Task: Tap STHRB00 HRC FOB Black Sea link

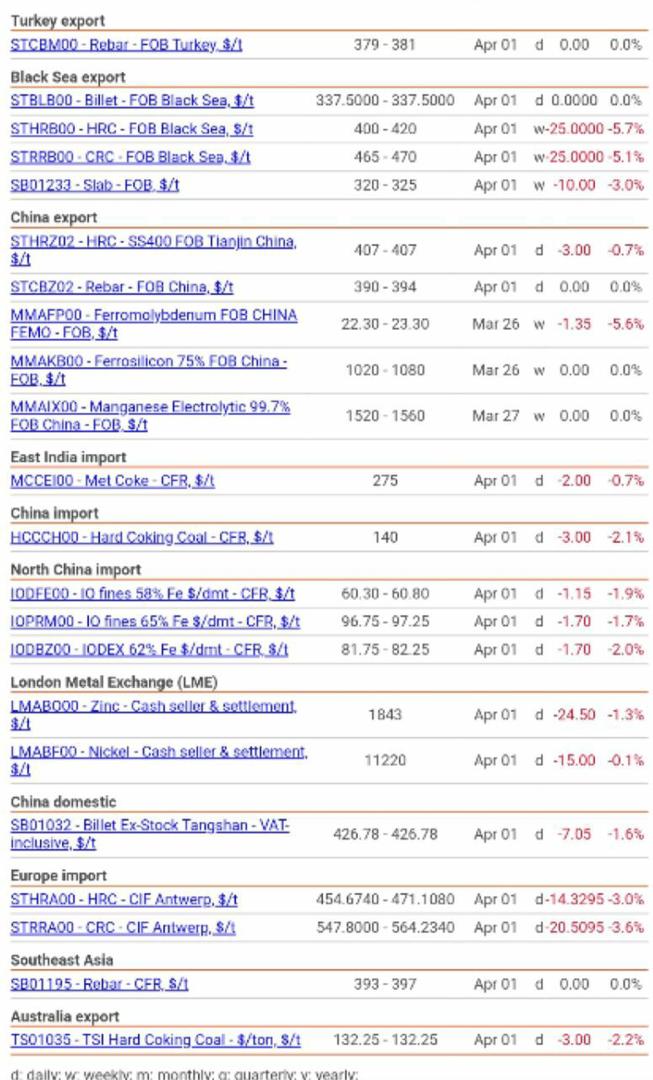Action: pyautogui.click(x=132, y=129)
